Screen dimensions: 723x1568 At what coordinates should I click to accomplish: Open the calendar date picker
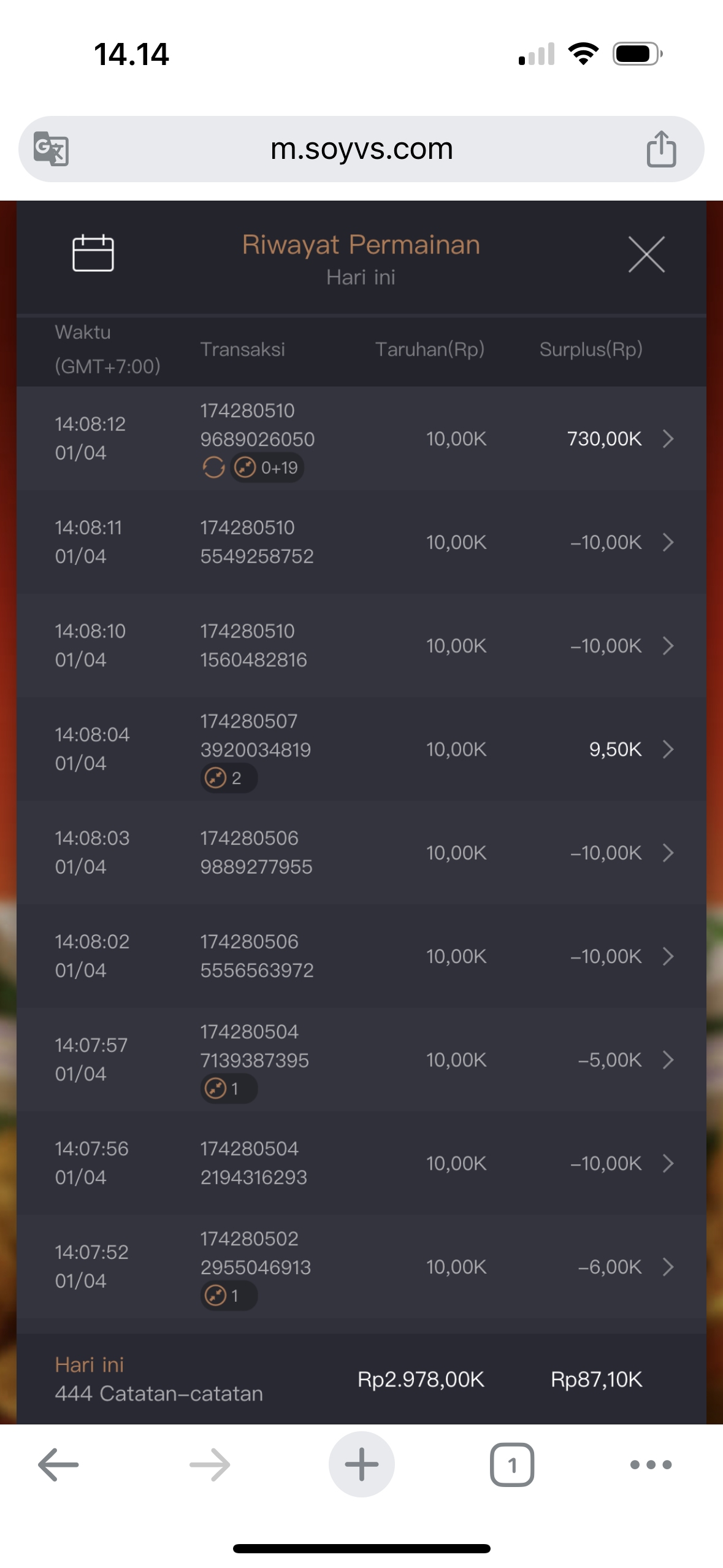(x=93, y=253)
